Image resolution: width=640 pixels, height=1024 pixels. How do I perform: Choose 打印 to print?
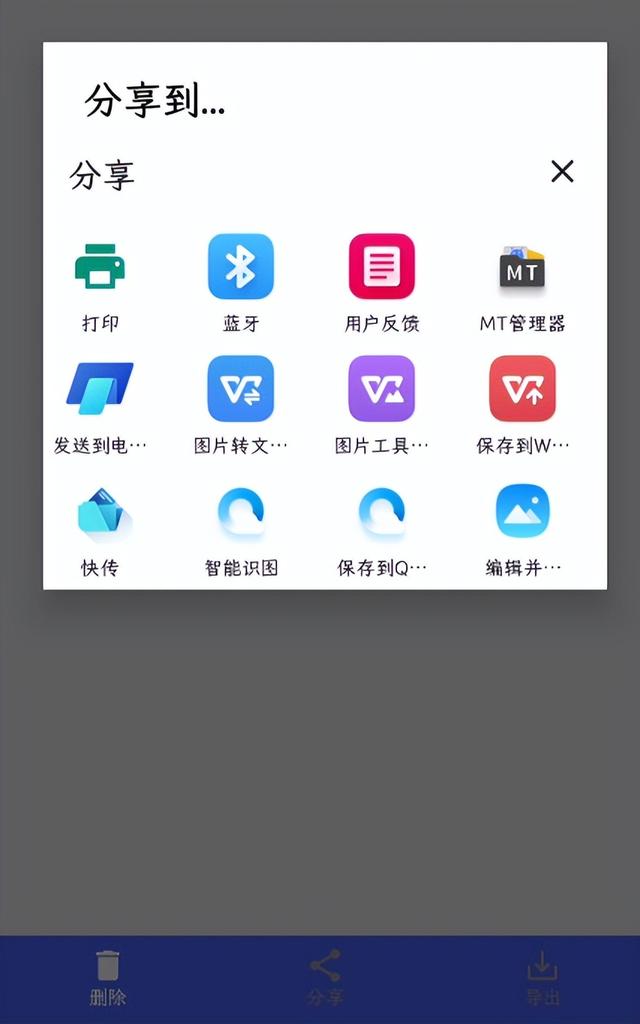point(100,284)
